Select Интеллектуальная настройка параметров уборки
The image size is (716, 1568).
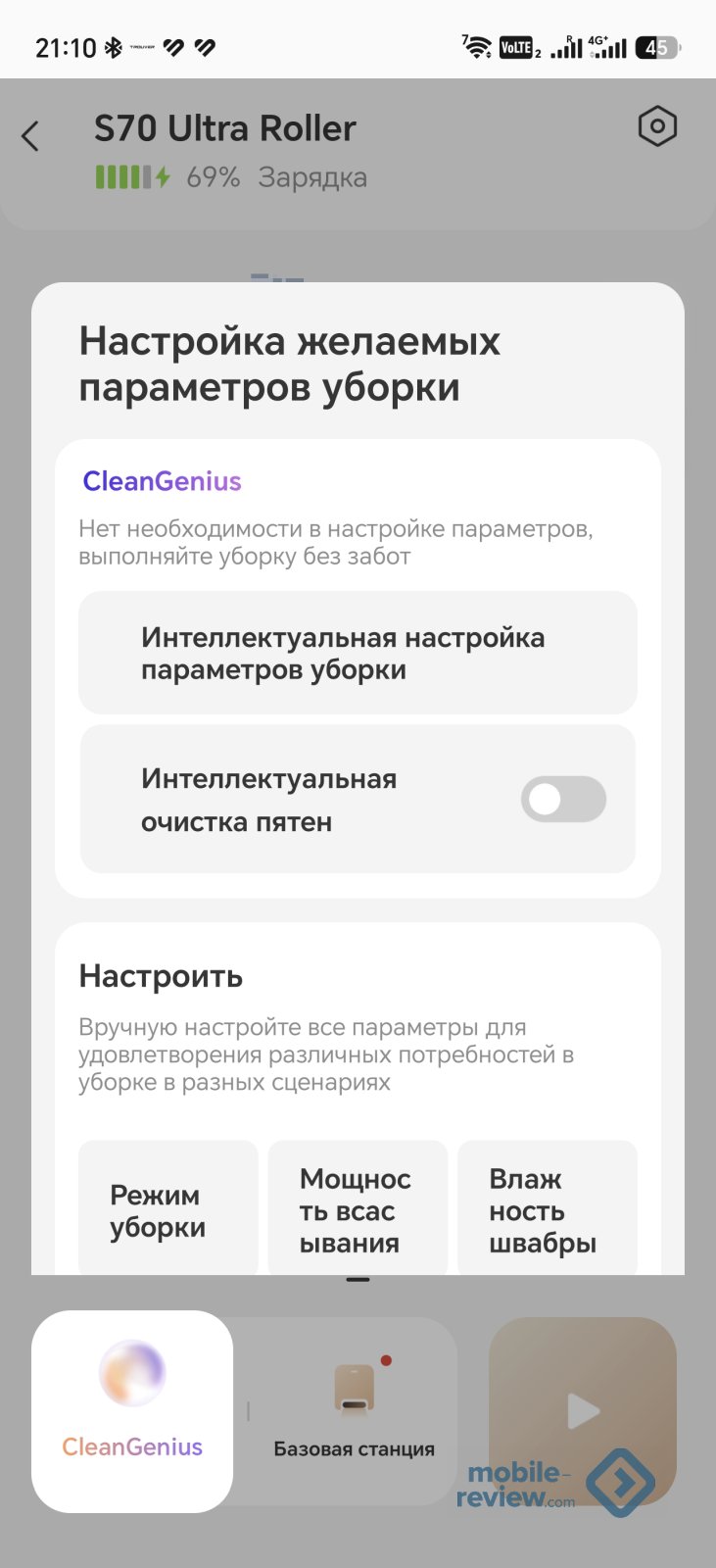pyautogui.click(x=358, y=653)
